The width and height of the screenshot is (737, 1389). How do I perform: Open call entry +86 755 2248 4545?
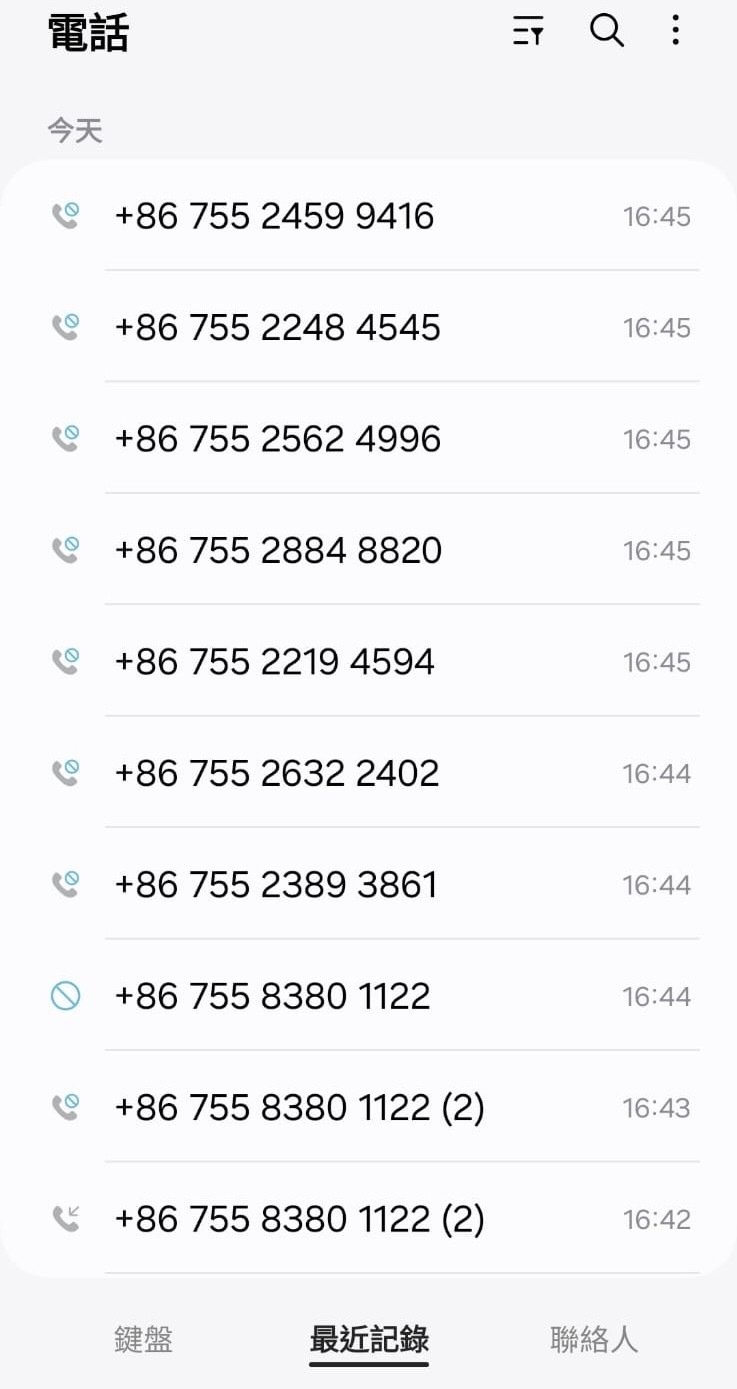368,327
